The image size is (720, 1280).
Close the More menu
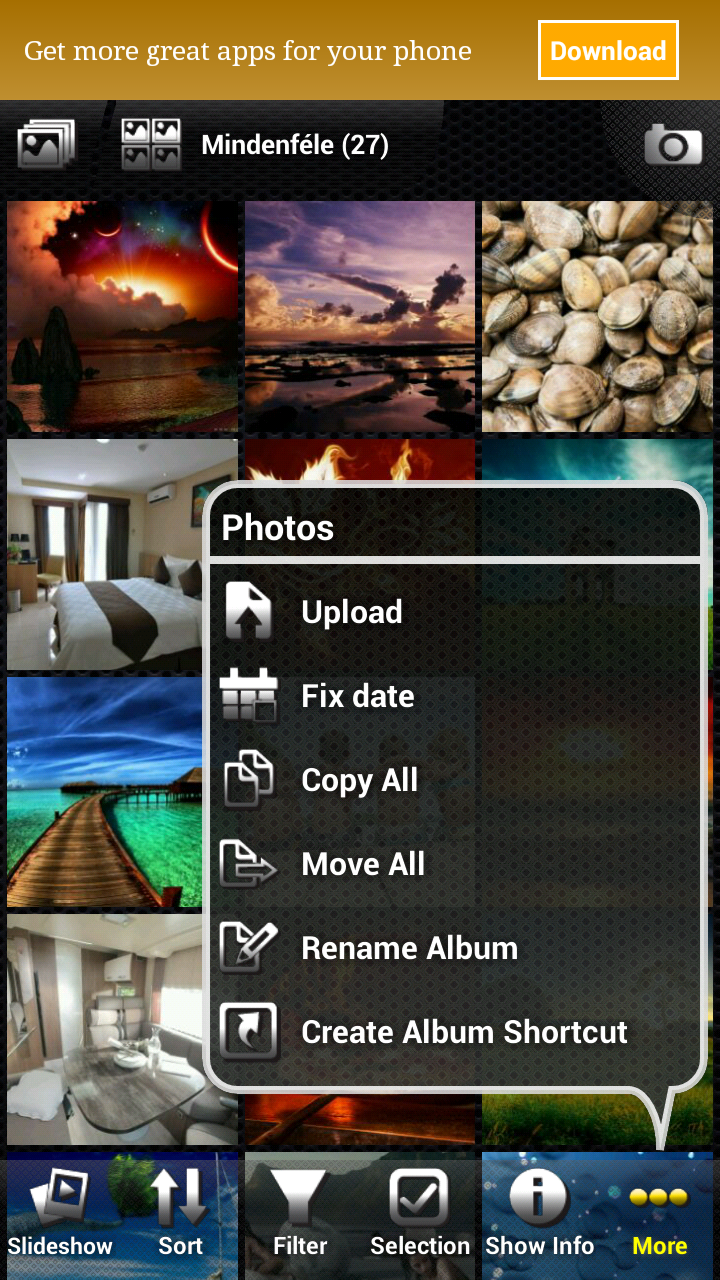(660, 1214)
